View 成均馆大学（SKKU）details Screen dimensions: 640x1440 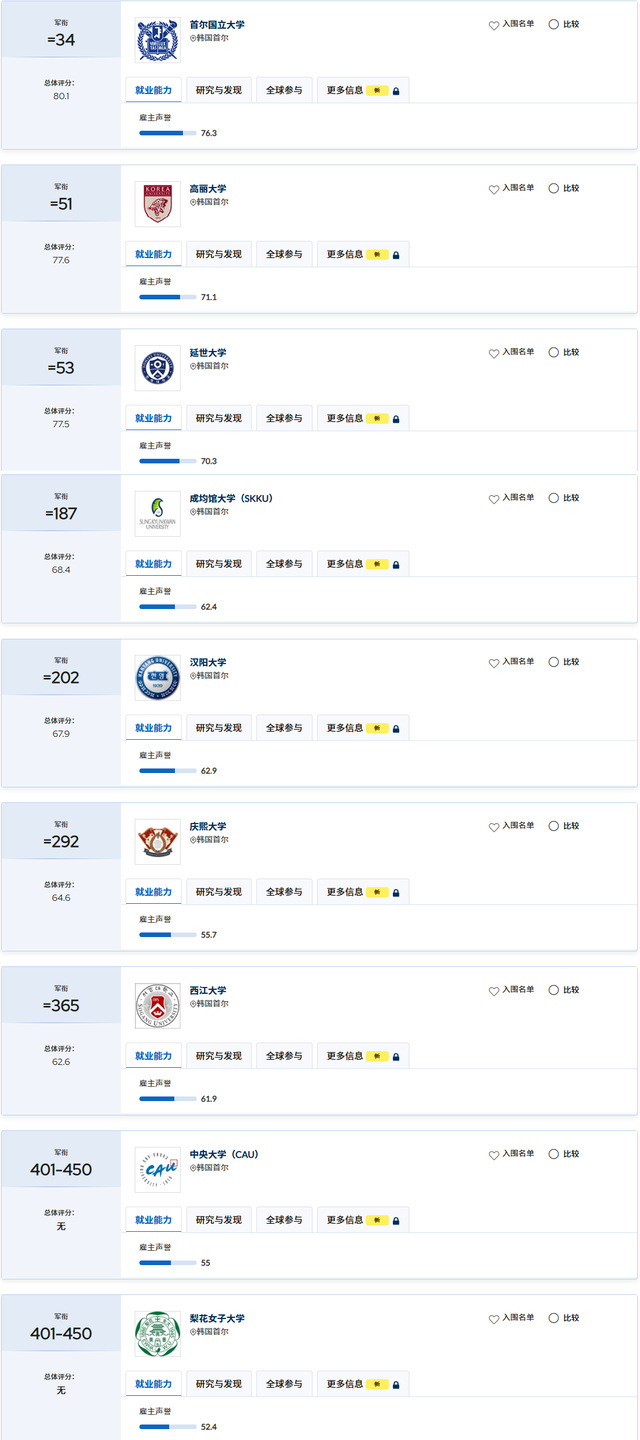click(230, 498)
